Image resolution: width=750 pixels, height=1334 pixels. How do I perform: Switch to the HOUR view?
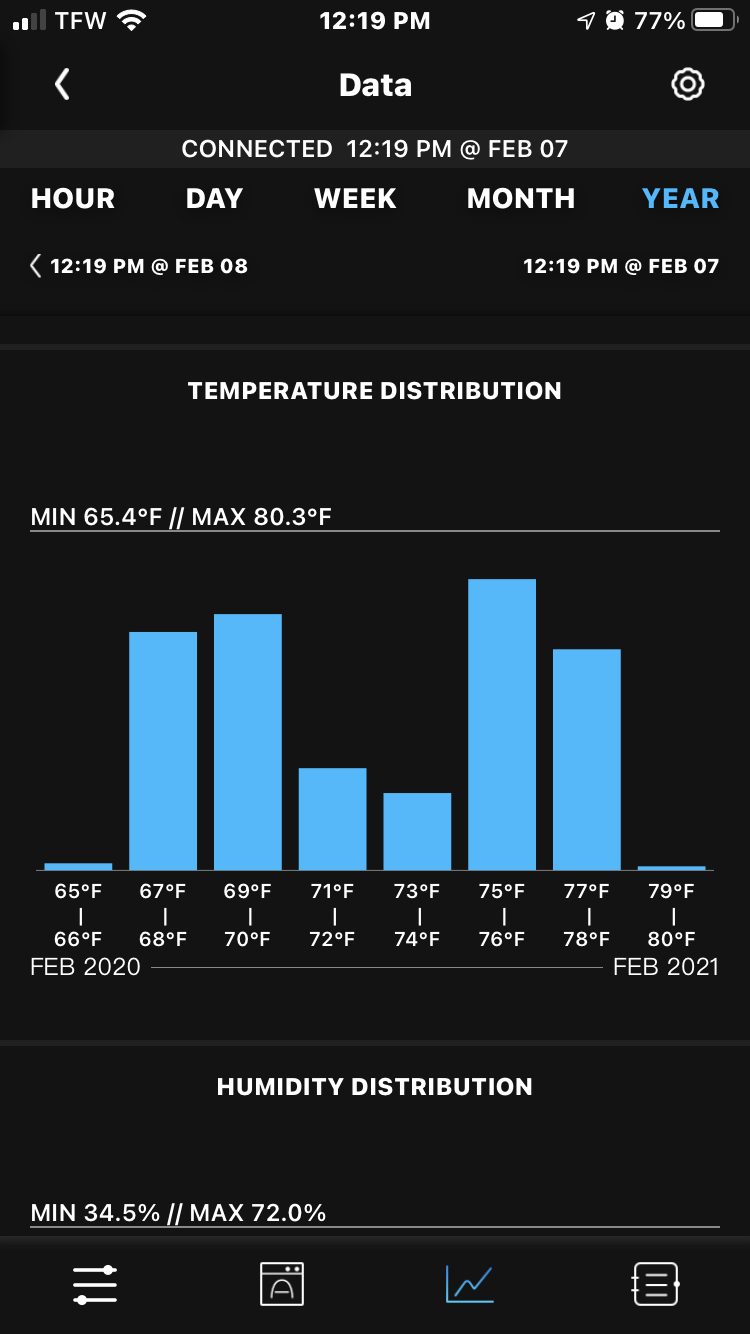[x=73, y=198]
